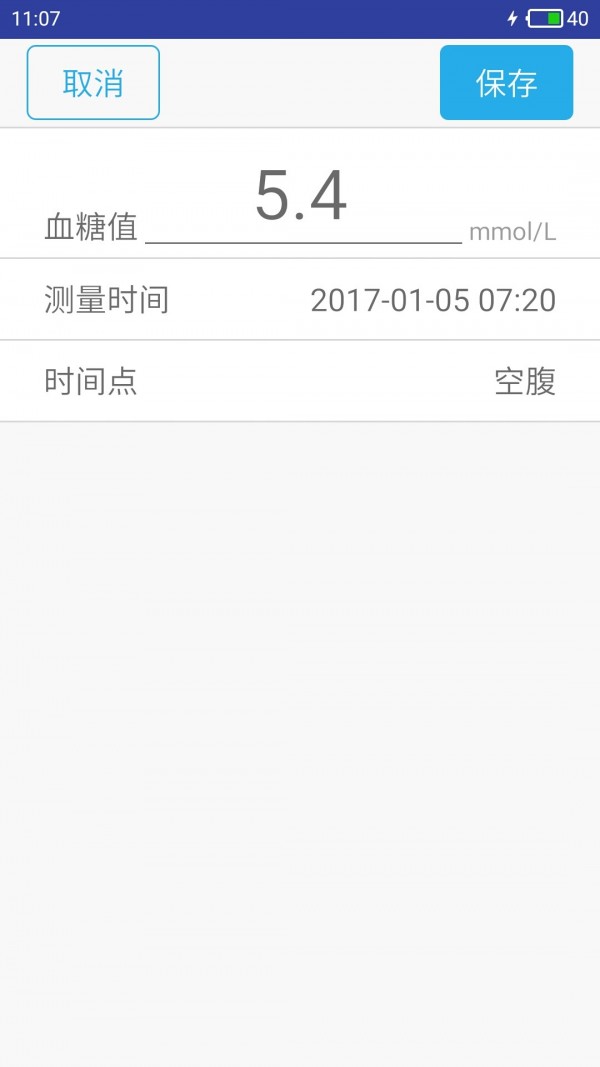Screen dimensions: 600x1067
Task: Change the 时间点 空腹 selection
Action: pos(300,381)
